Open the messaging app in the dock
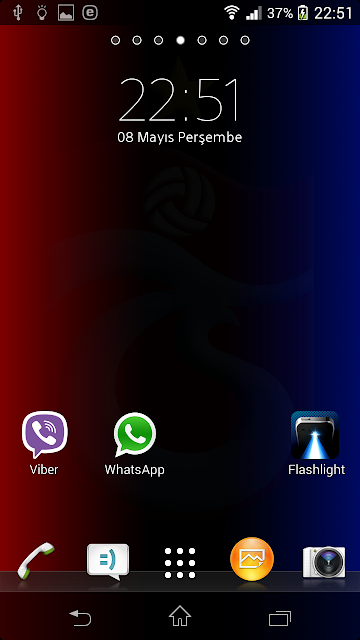 [108, 562]
